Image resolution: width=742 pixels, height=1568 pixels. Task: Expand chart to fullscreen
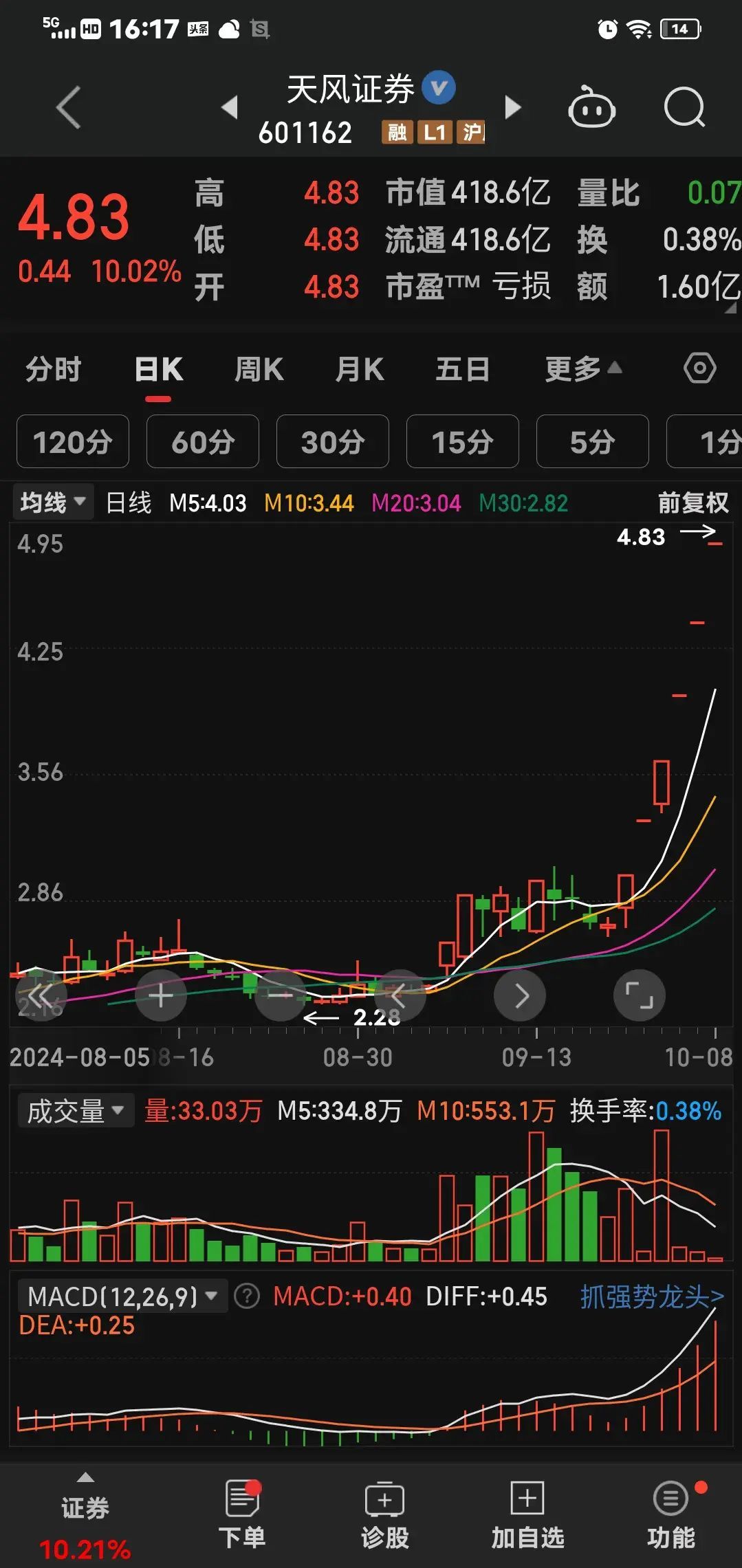(x=639, y=995)
